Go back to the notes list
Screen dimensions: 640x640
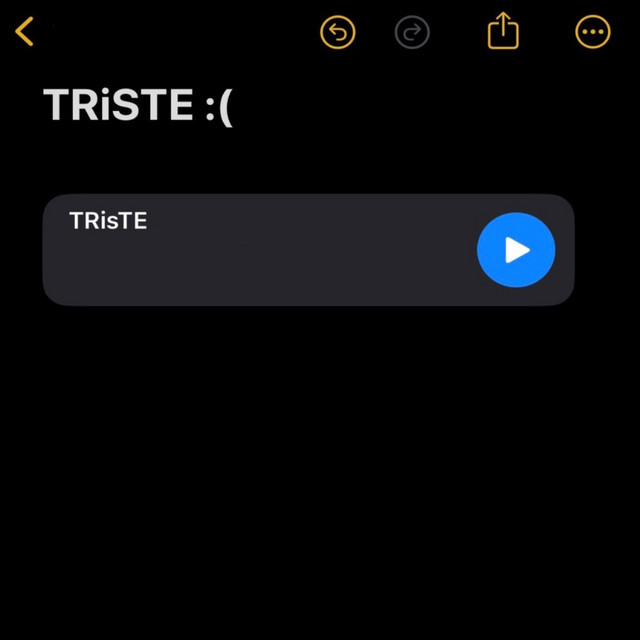pyautogui.click(x=25, y=32)
